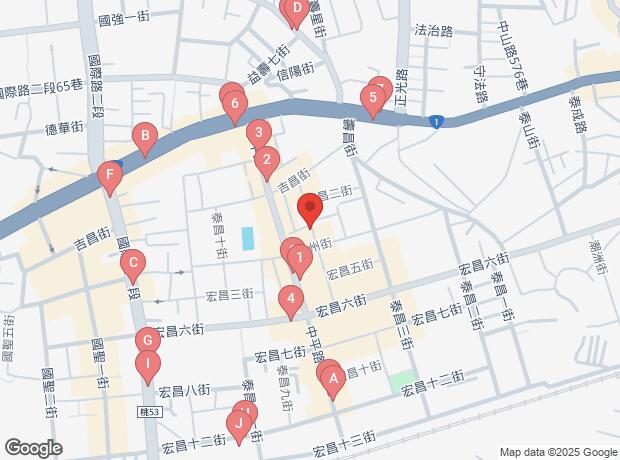Select marker number 3

point(257,133)
